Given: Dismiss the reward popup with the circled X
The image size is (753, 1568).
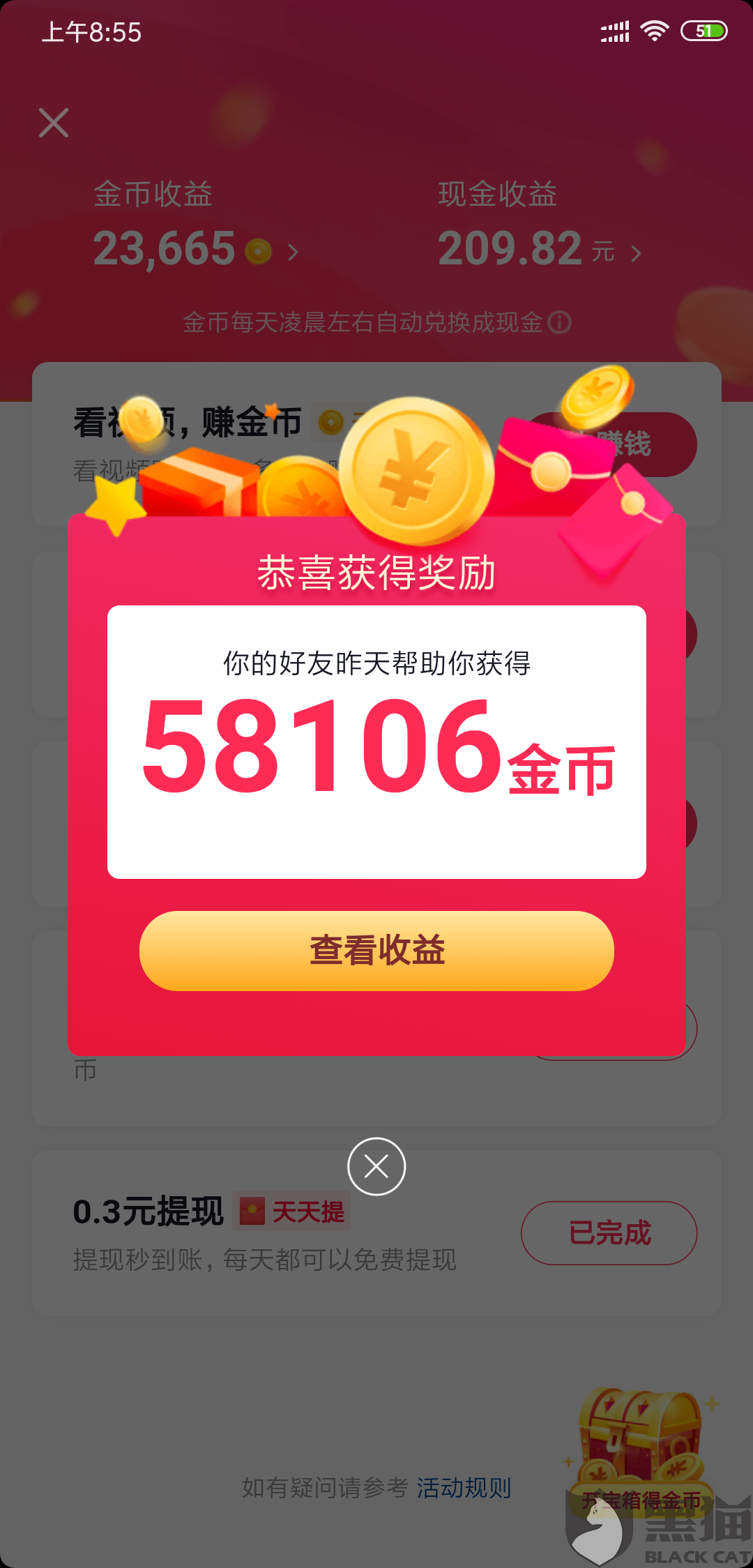Looking at the screenshot, I should (376, 1166).
